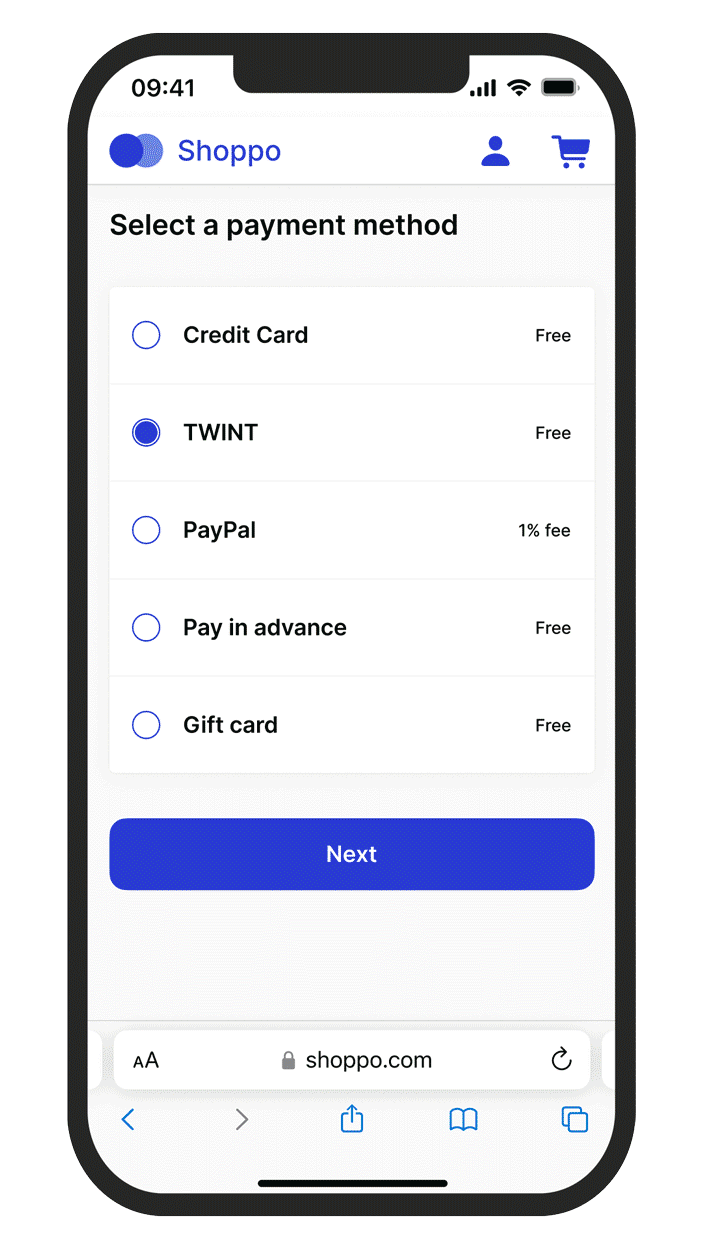The image size is (702, 1248).
Task: Open the AA text size menu
Action: click(146, 1060)
